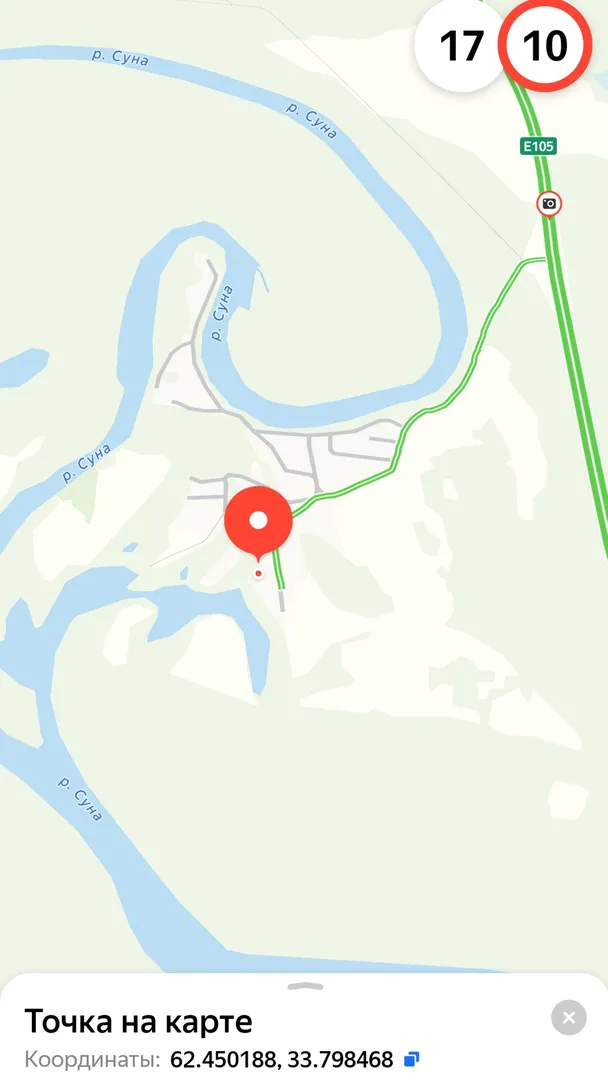Image resolution: width=608 pixels, height=1080 pixels.
Task: Tap the speed camera icon on E105
Action: tap(548, 204)
